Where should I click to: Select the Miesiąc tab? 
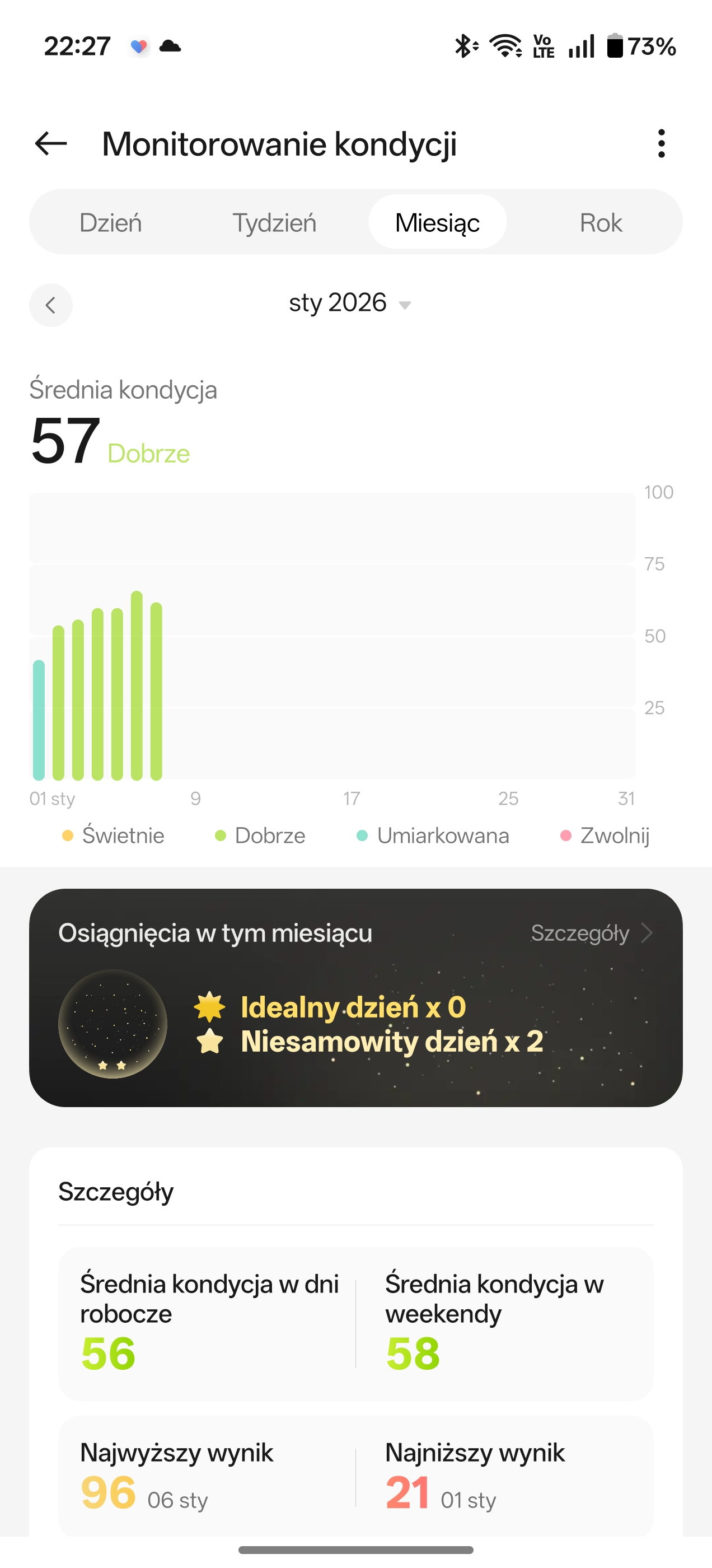(x=437, y=223)
